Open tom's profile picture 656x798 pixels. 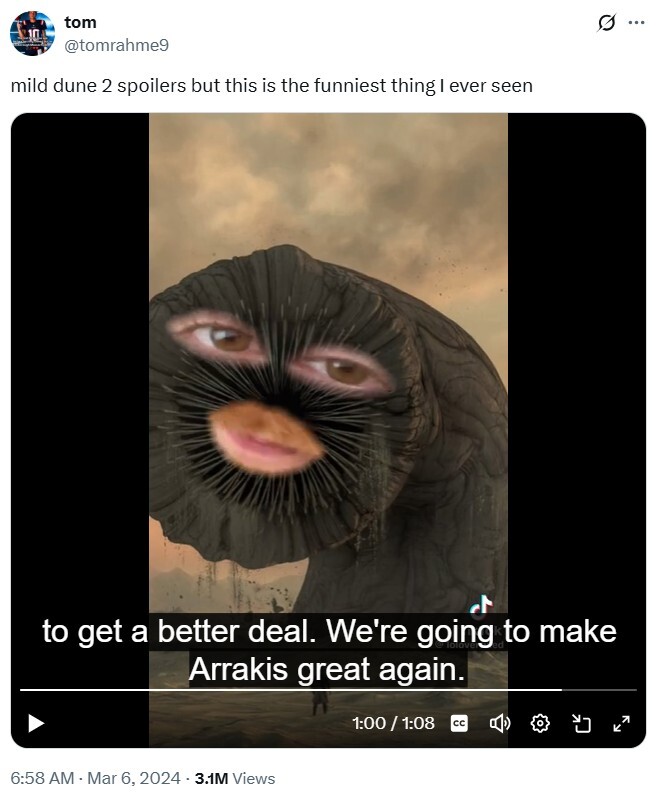tap(32, 32)
